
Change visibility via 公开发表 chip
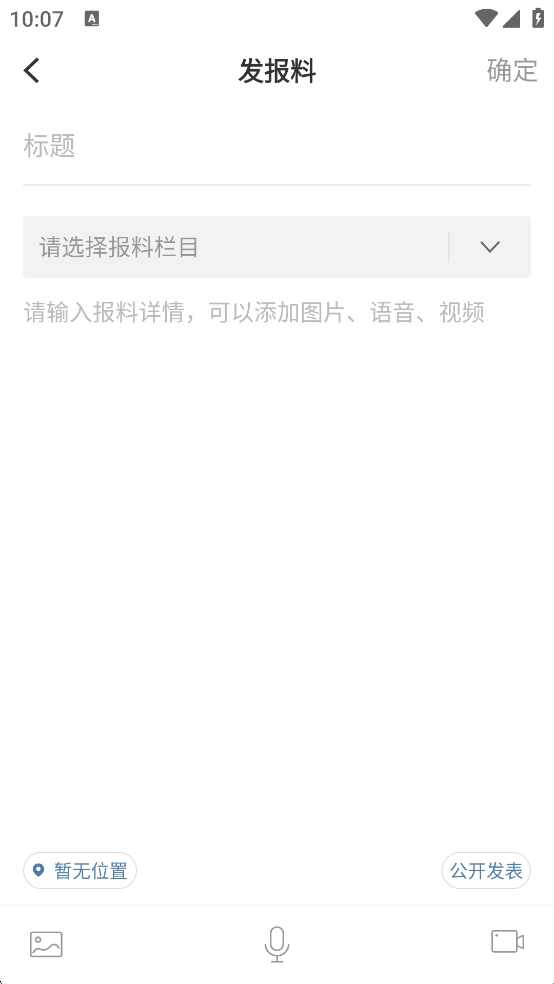[x=486, y=870]
